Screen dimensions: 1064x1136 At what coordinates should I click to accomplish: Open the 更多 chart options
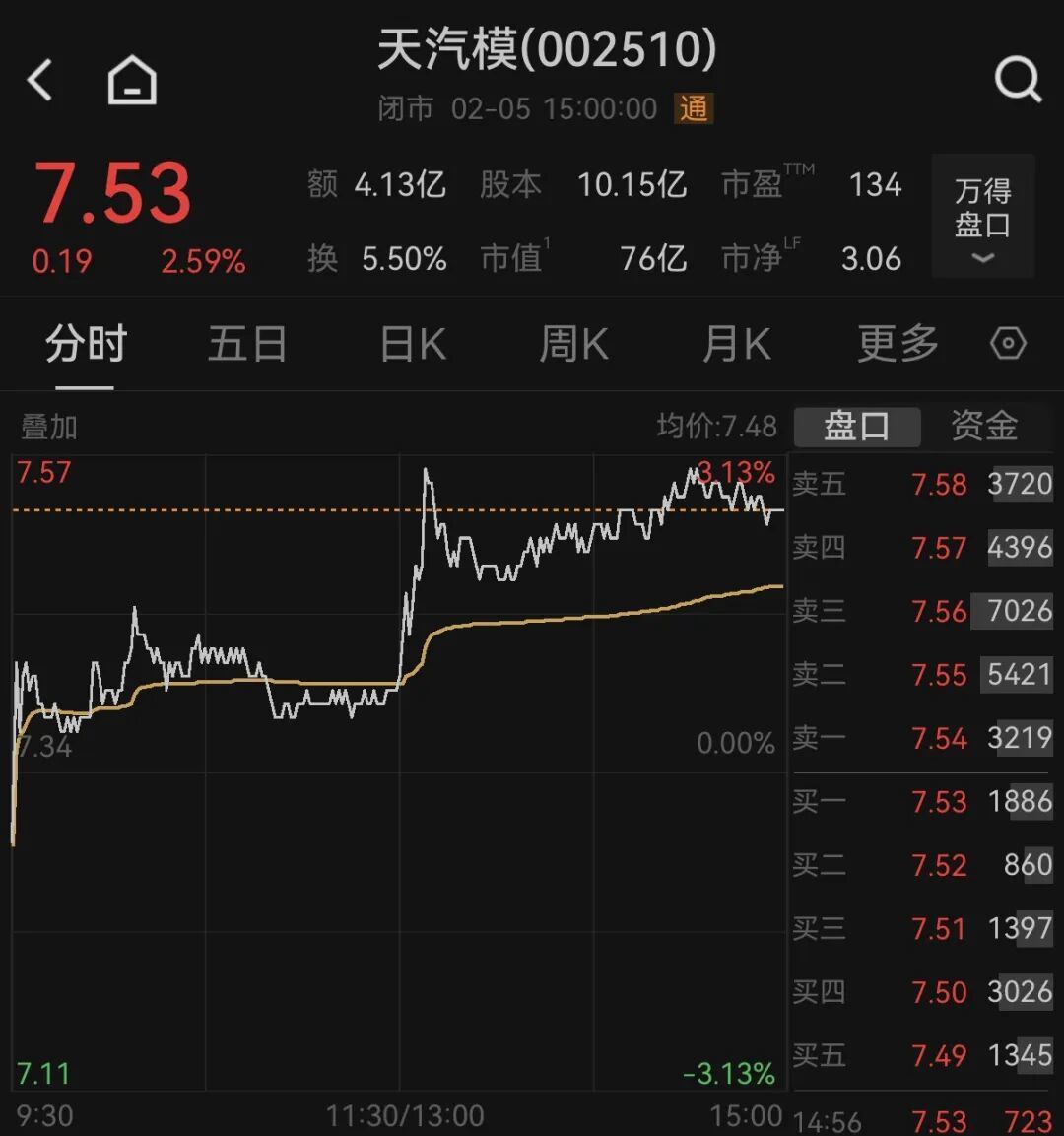tap(898, 345)
